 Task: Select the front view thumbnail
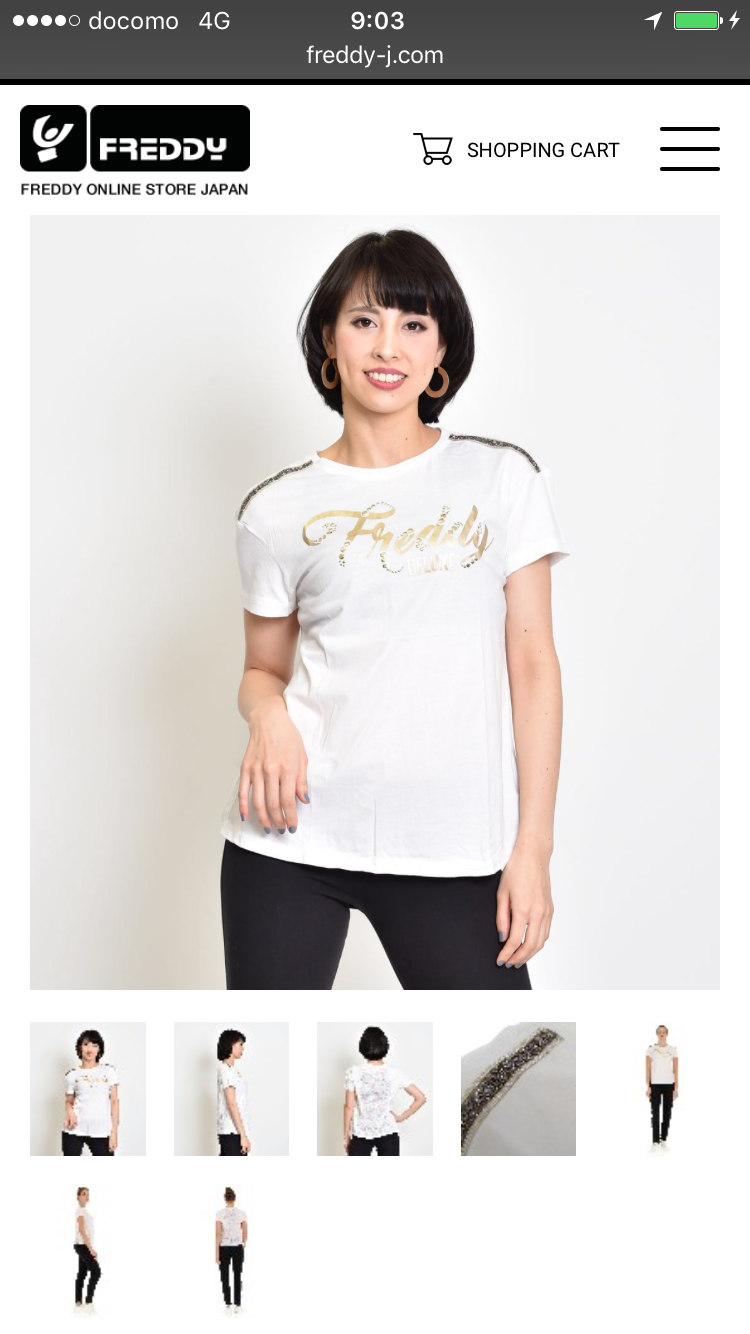pos(88,1089)
